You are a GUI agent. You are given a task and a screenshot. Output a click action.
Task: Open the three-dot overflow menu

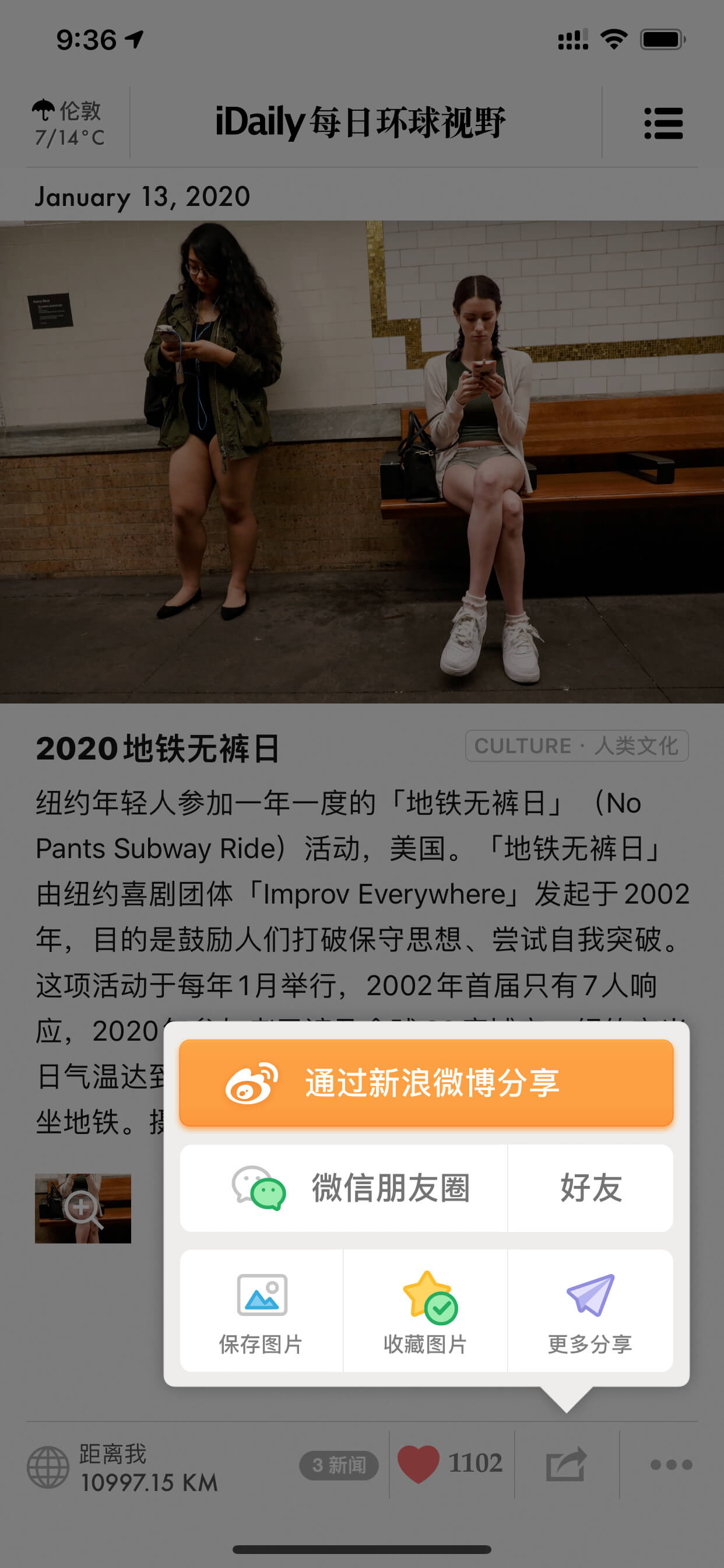(671, 1465)
